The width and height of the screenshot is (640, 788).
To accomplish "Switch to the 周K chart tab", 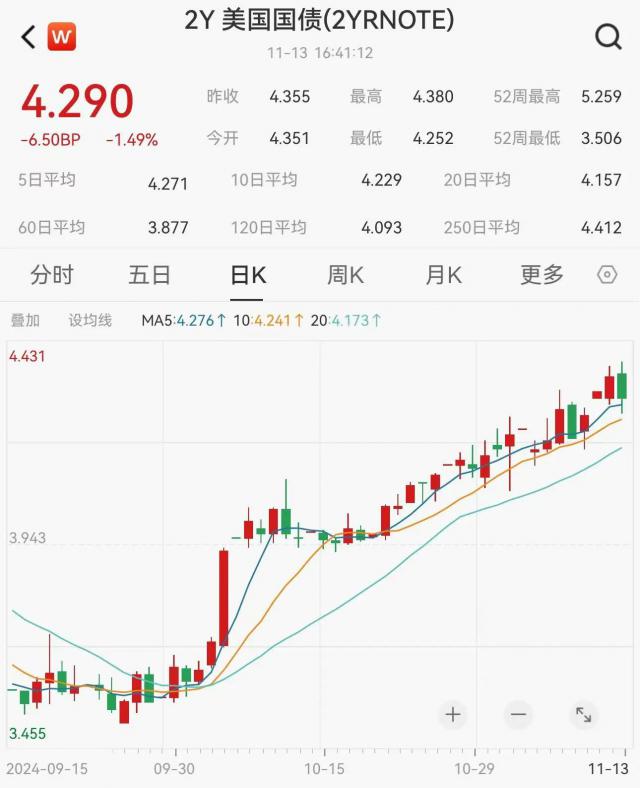I will click(345, 275).
